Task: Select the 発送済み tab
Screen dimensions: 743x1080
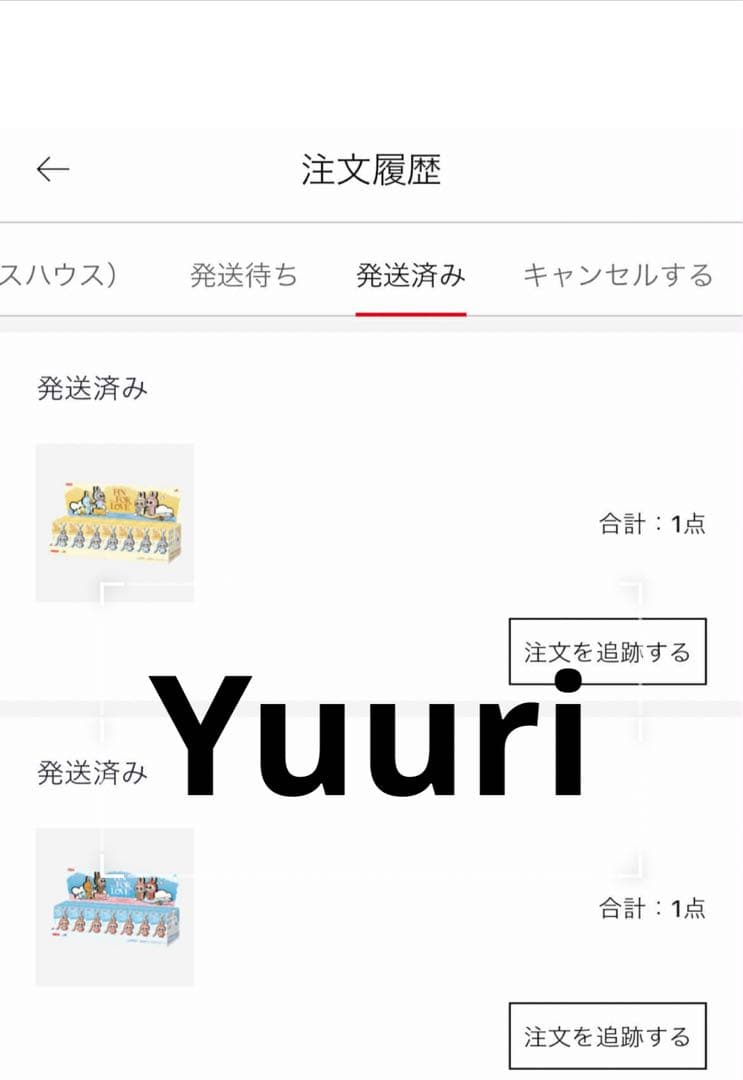Action: tap(411, 275)
